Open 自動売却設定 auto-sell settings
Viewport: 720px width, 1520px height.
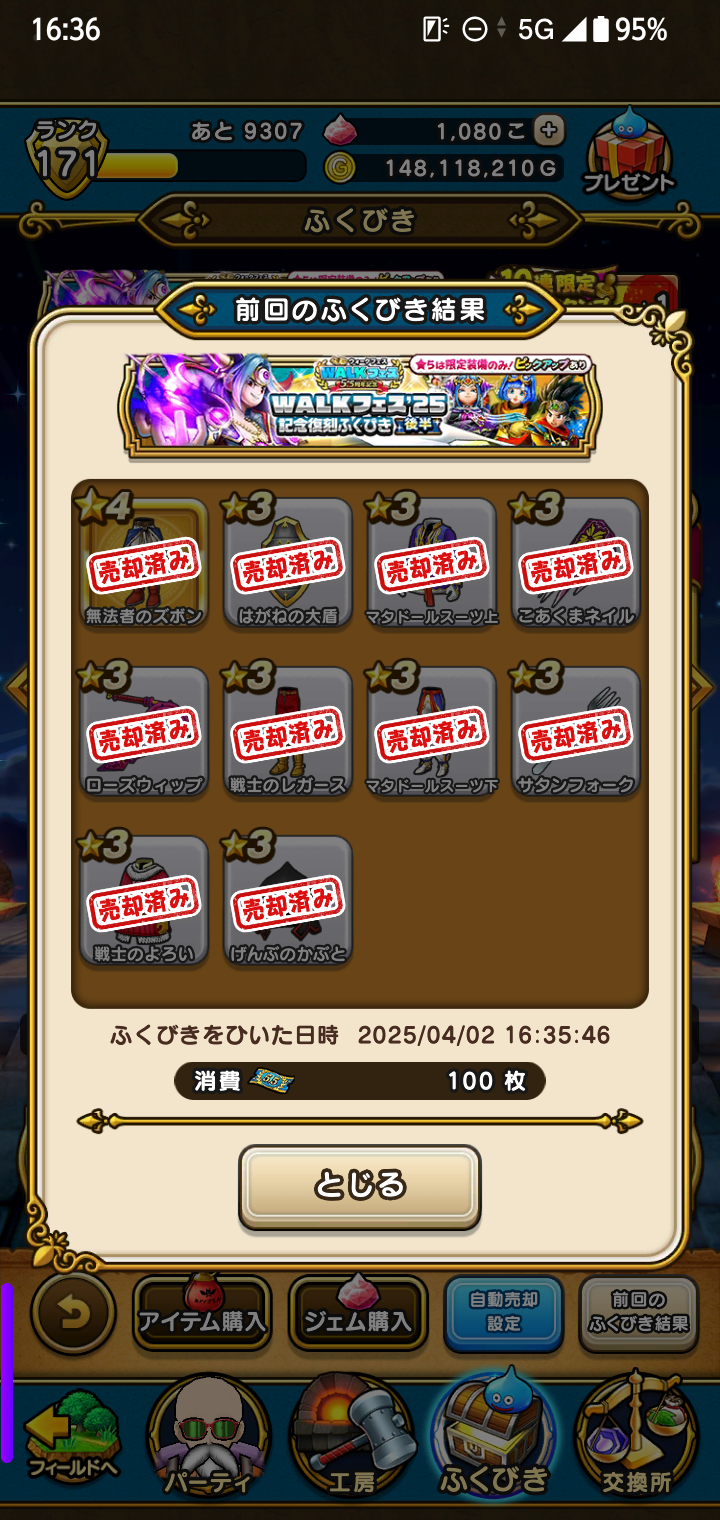[504, 1312]
